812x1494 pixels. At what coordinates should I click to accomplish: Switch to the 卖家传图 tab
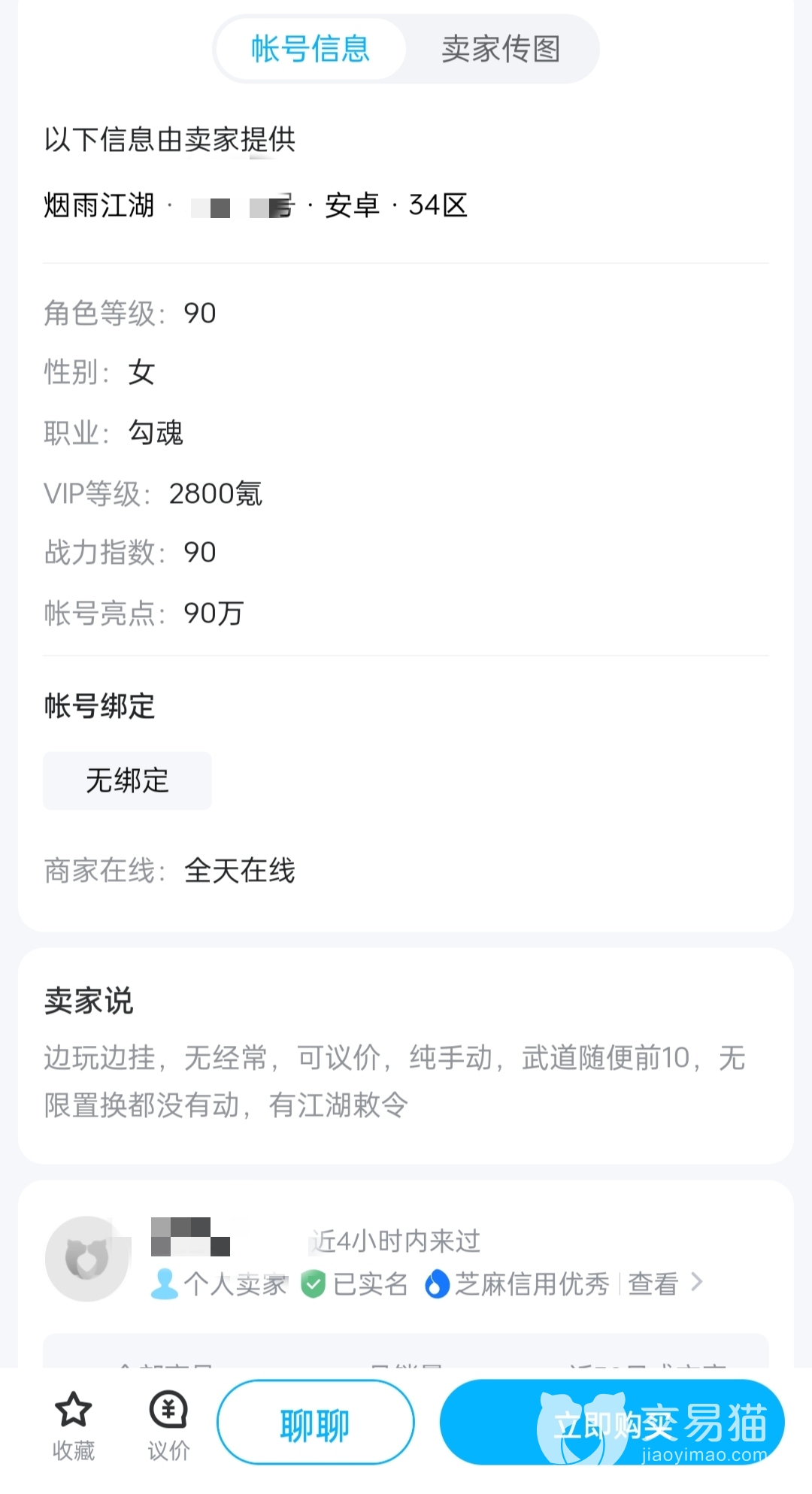pyautogui.click(x=501, y=50)
